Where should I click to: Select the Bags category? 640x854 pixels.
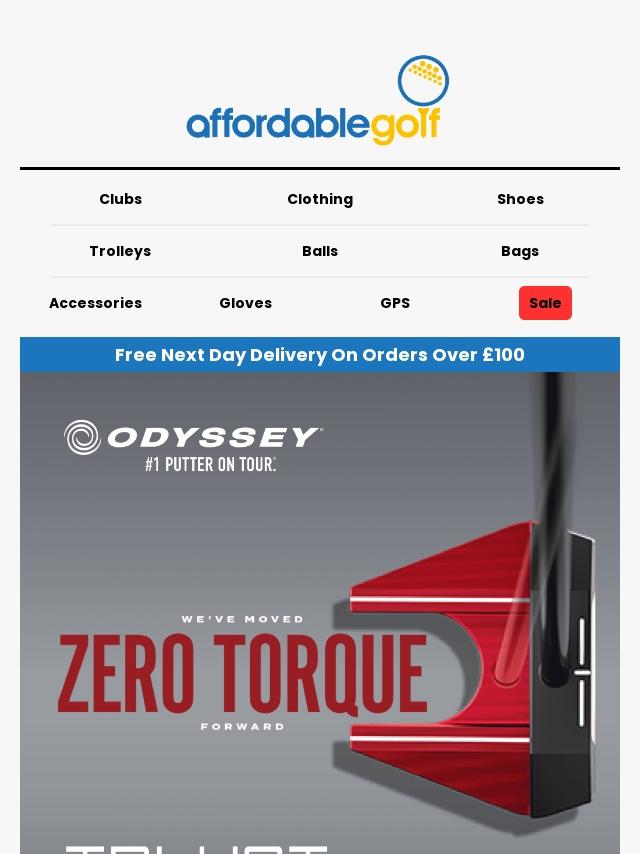[520, 251]
